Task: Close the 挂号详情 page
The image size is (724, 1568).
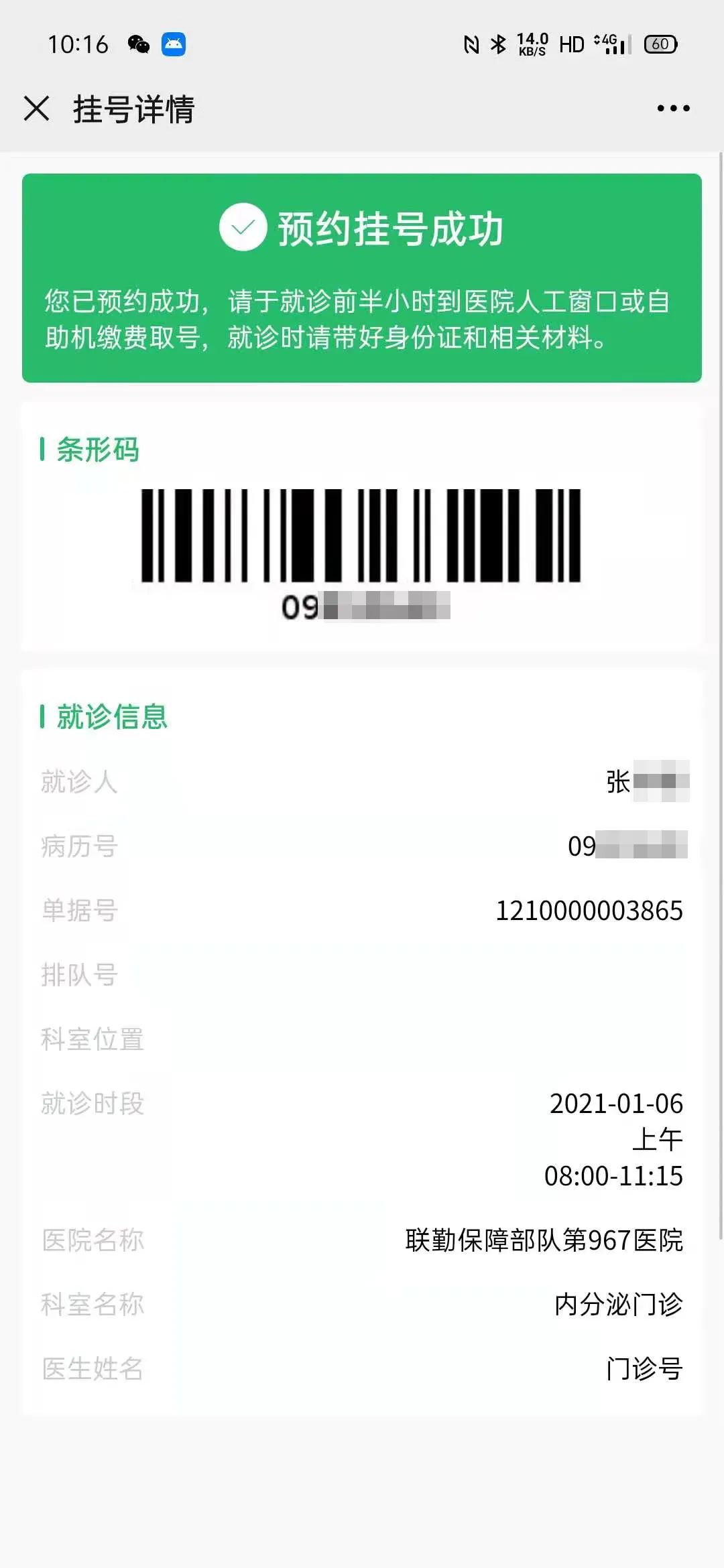Action: point(37,109)
